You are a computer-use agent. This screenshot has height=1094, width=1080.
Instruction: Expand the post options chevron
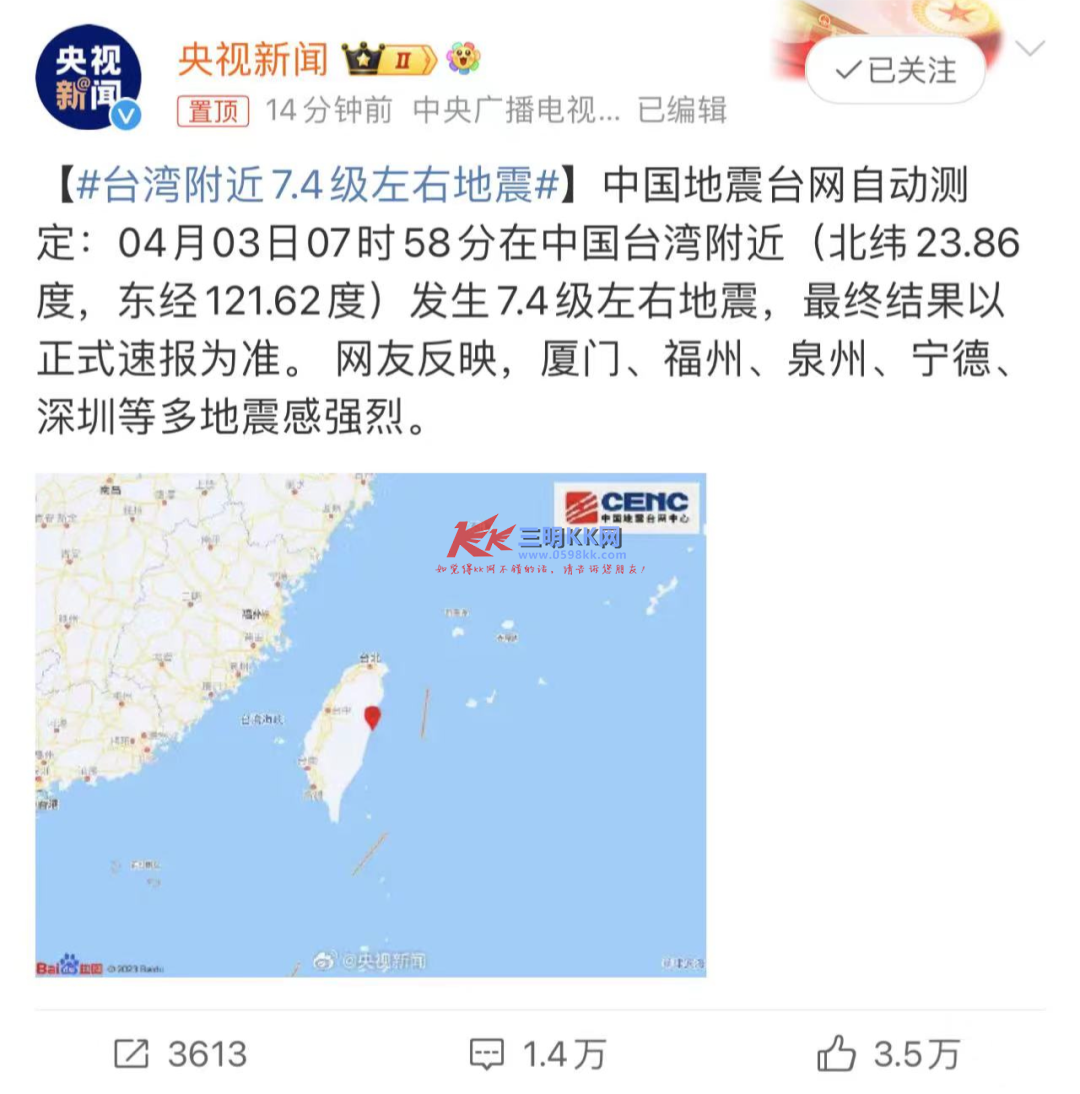[1029, 48]
